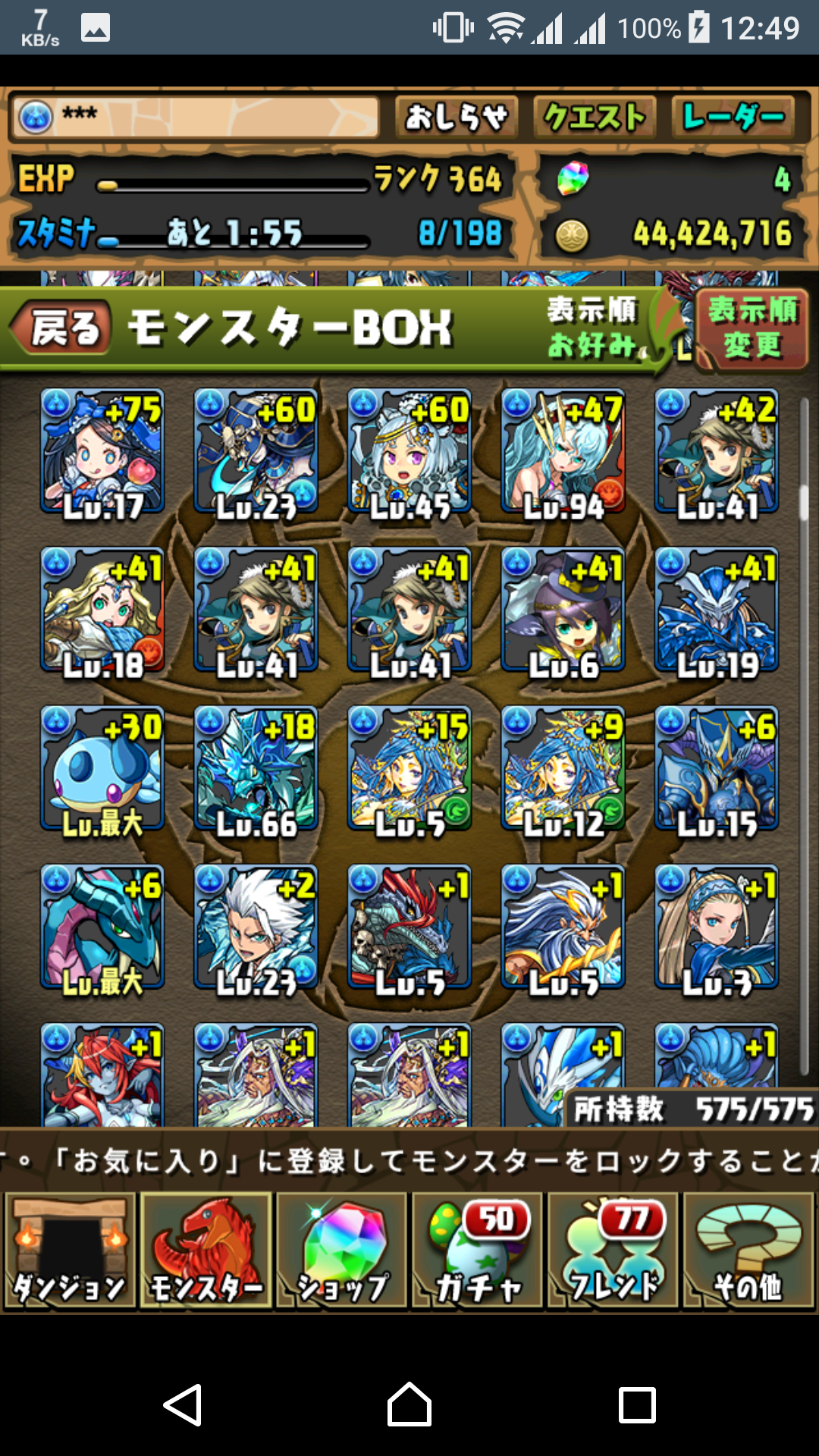
Task: Select the +75 Lv.17 monster
Action: [102, 453]
